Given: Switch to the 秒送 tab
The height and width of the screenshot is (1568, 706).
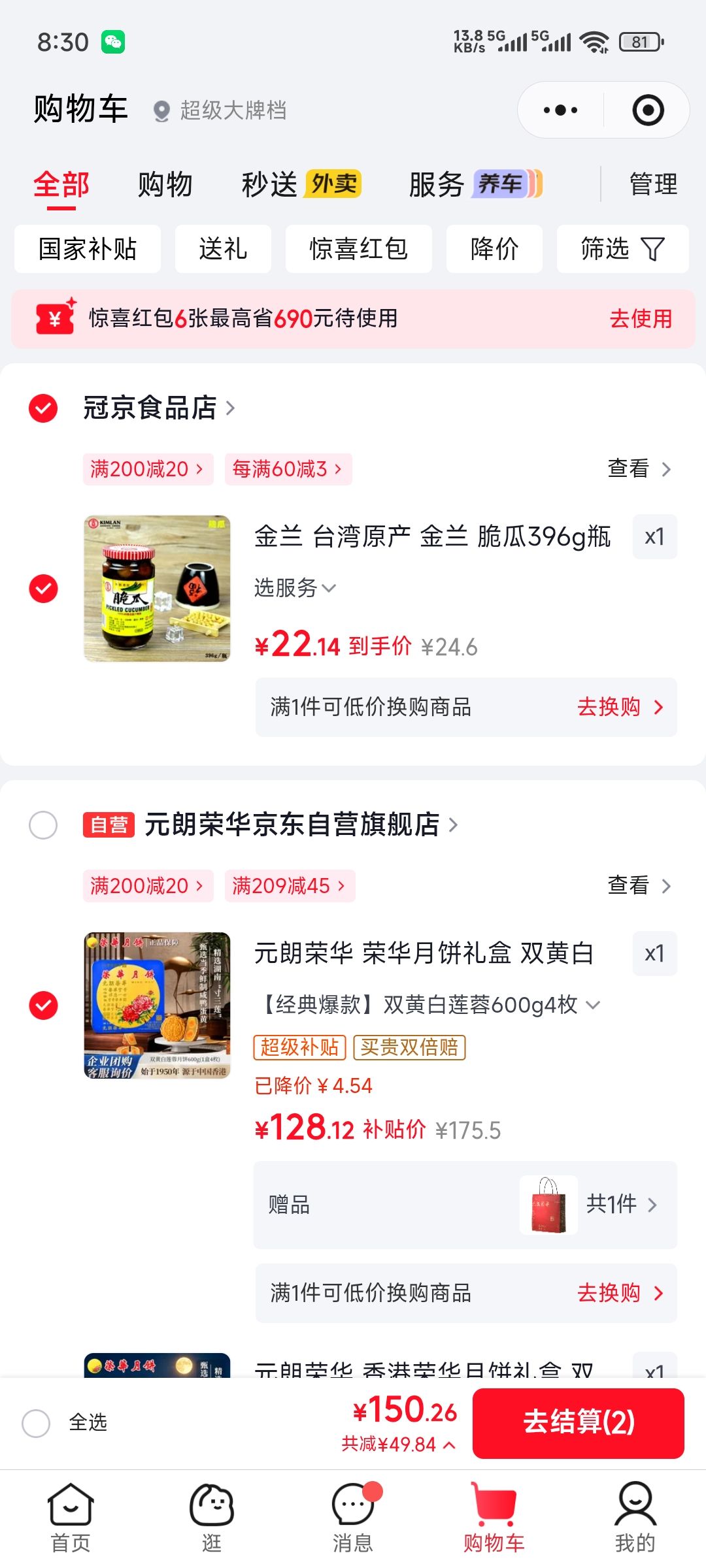Looking at the screenshot, I should coord(301,184).
